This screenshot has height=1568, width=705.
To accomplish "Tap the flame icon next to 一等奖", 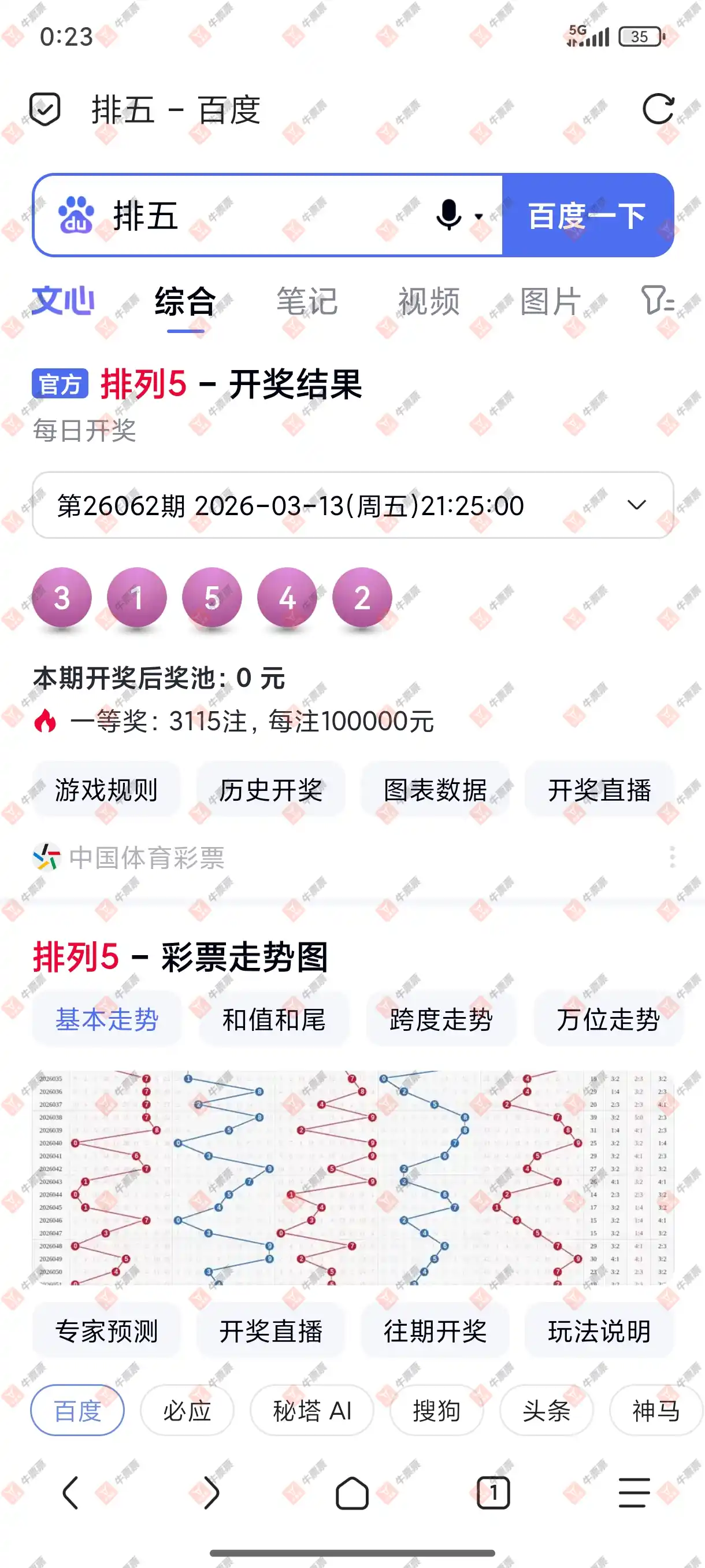I will tap(46, 724).
